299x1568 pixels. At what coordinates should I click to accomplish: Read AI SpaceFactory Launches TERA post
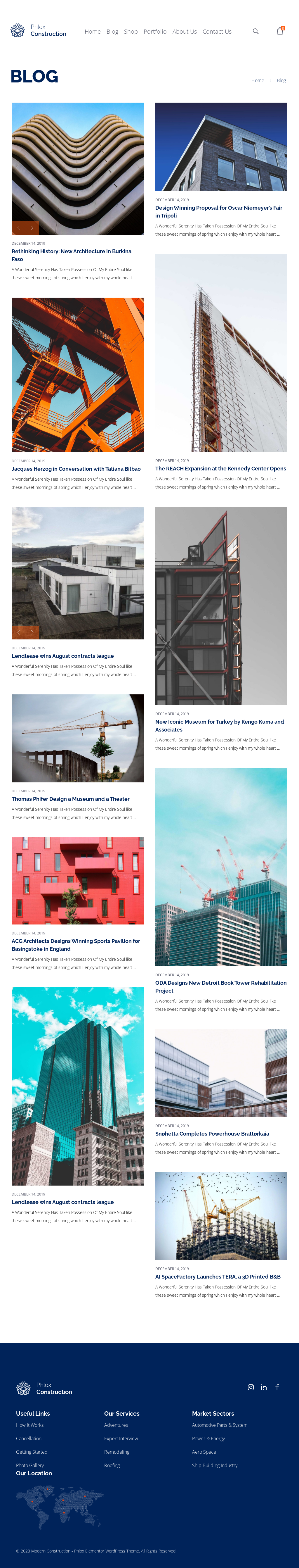218,1277
